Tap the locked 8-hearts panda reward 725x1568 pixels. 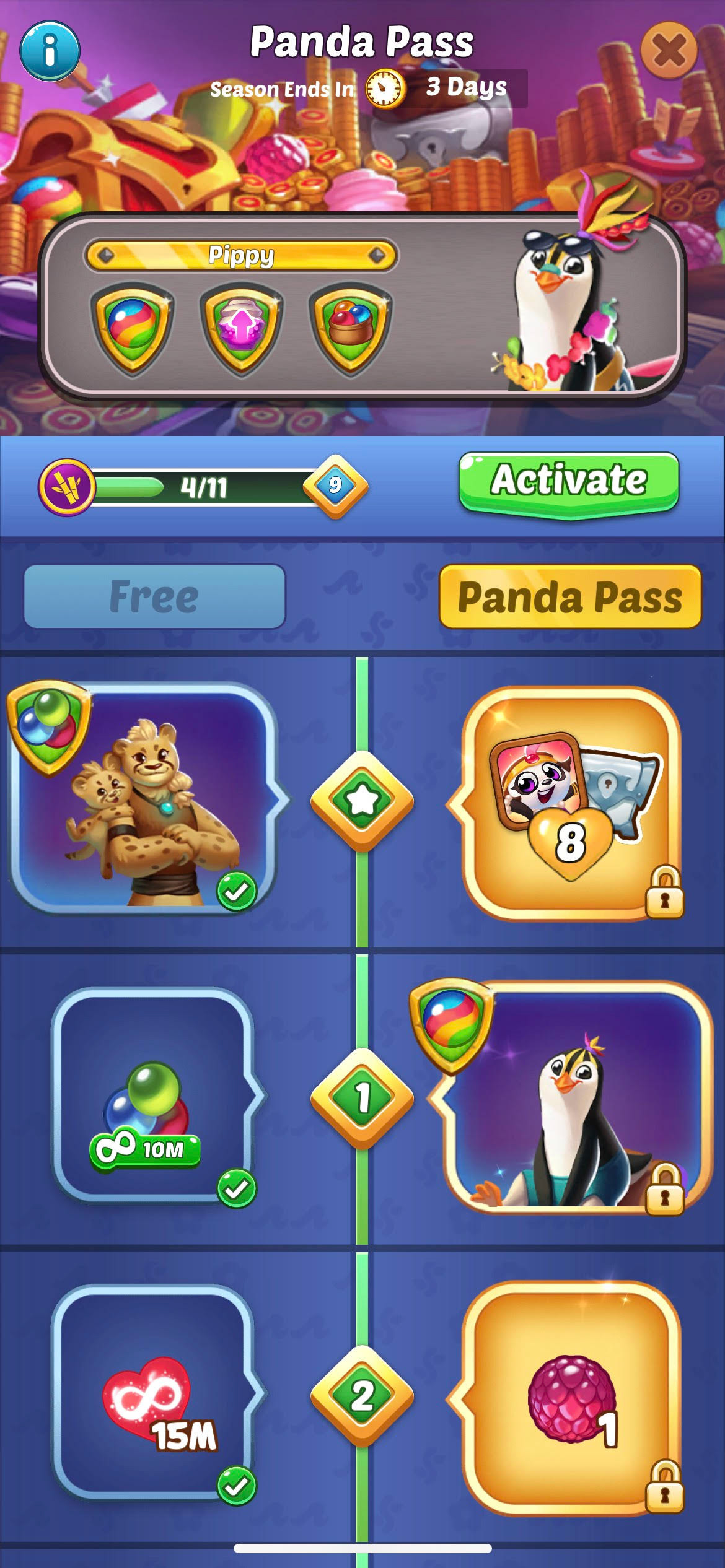571,803
